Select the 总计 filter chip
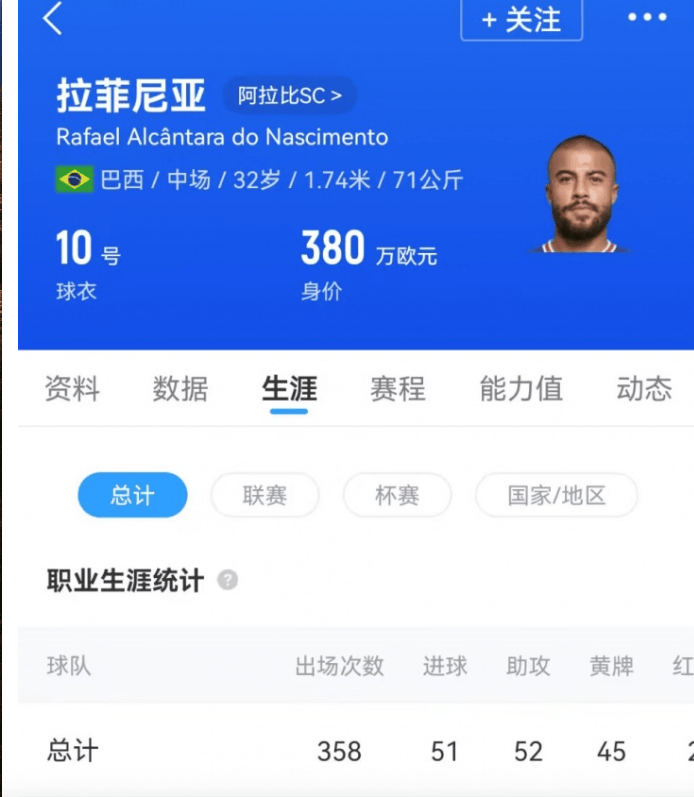The width and height of the screenshot is (694, 797). [132, 495]
